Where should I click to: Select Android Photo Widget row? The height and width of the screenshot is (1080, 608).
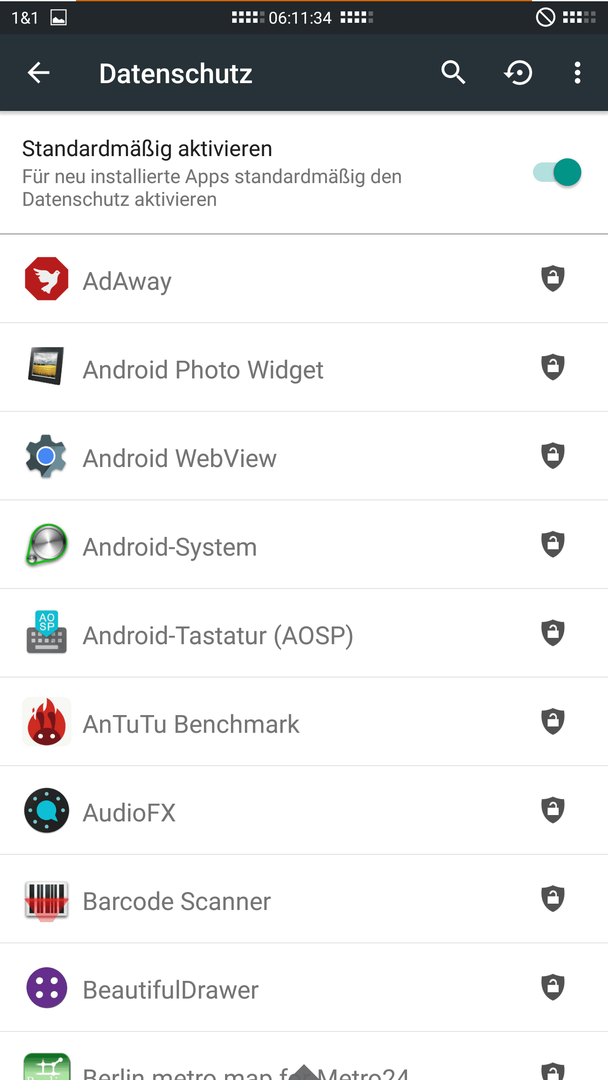tap(304, 367)
